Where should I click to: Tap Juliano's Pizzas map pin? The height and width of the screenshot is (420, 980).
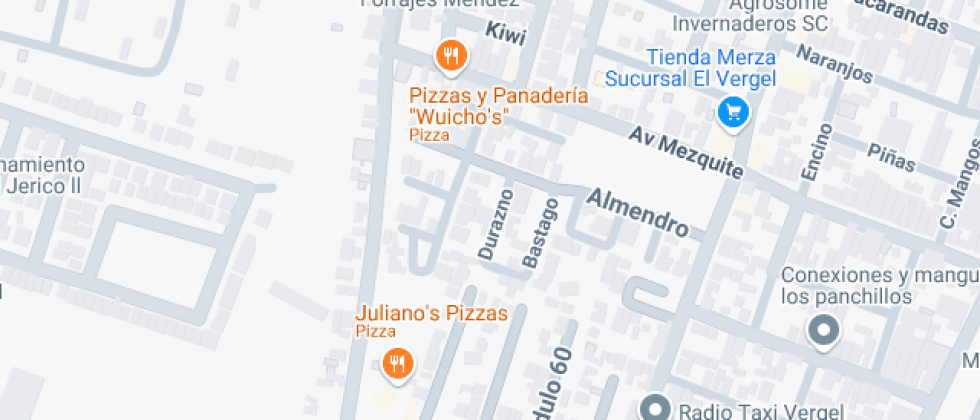pyautogui.click(x=398, y=362)
